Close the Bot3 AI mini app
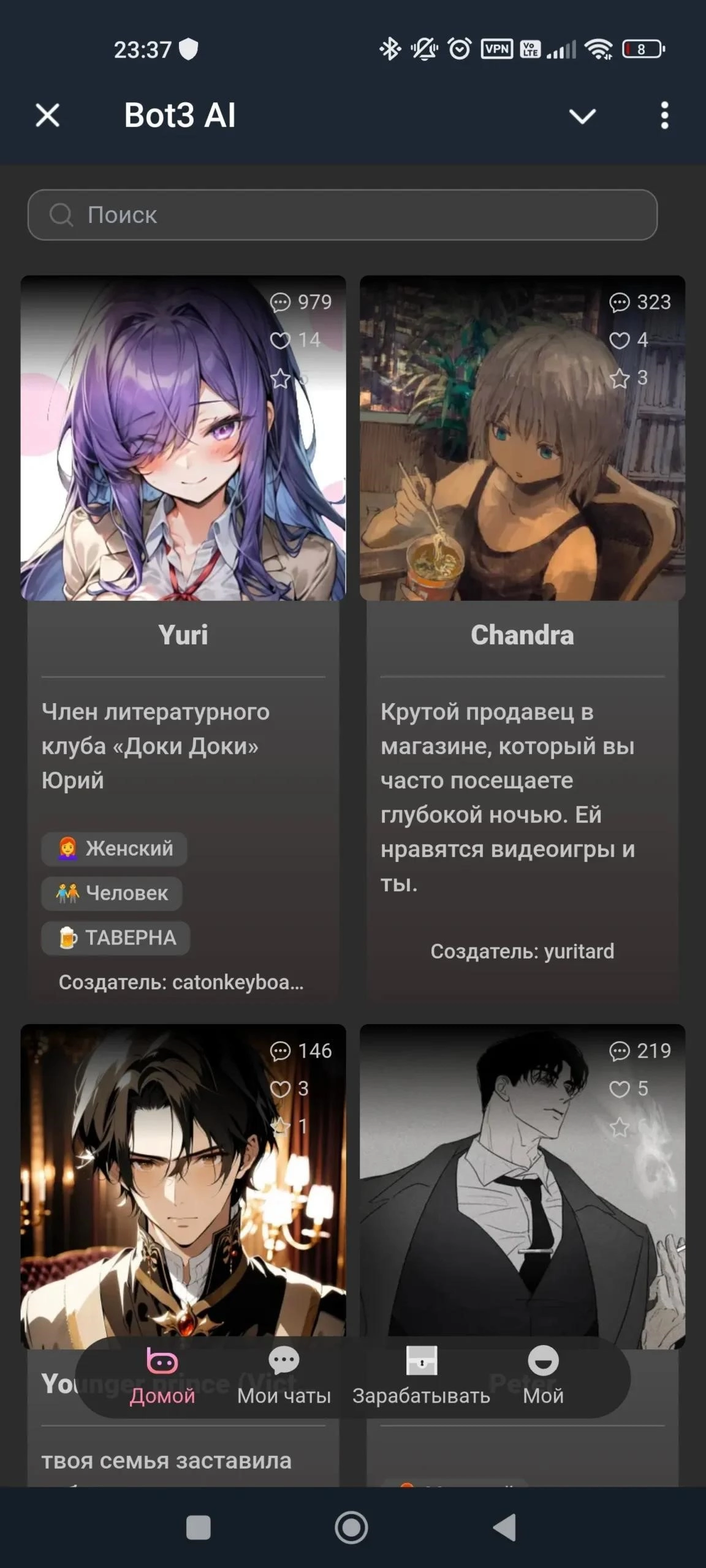The height and width of the screenshot is (1568, 706). 47,115
